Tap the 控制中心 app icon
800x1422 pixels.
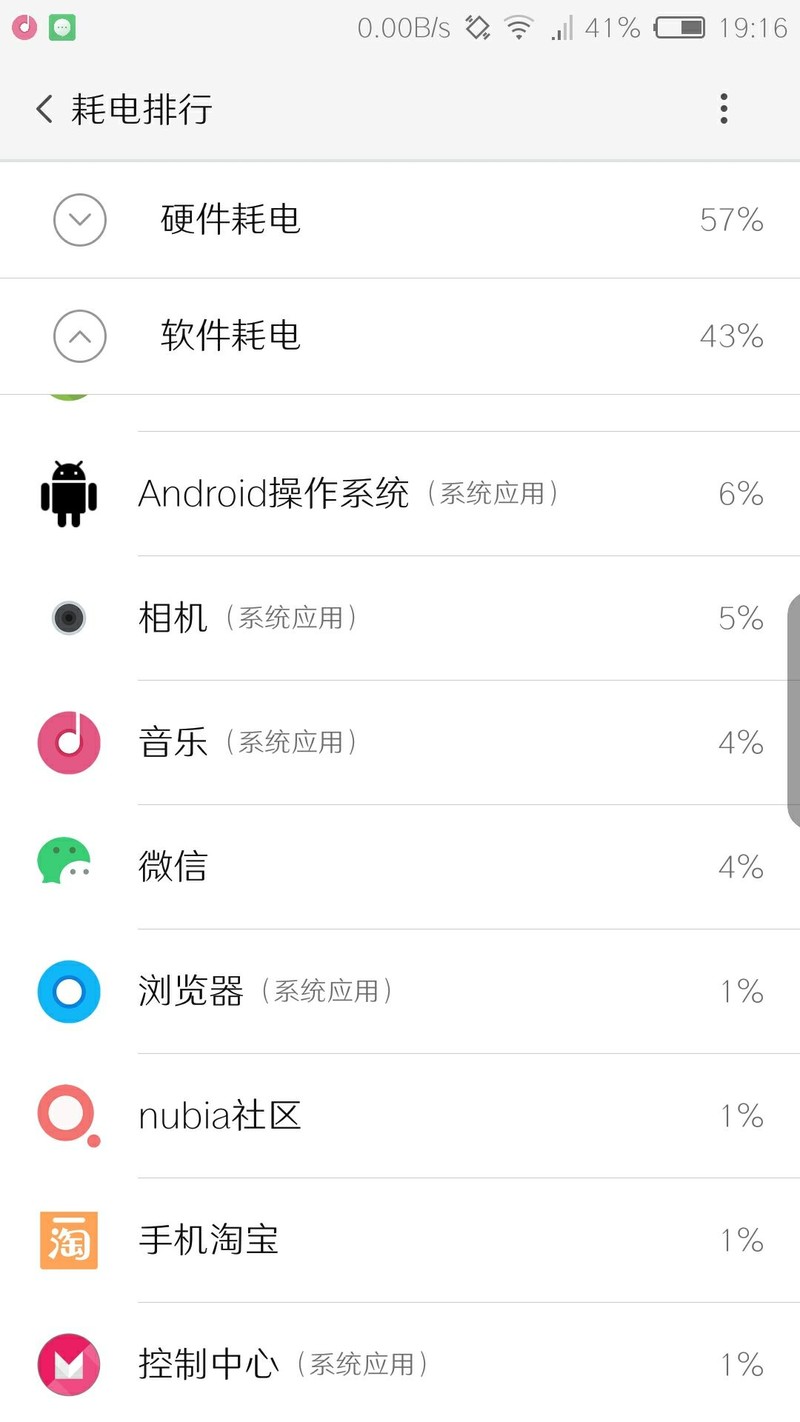[67, 1364]
